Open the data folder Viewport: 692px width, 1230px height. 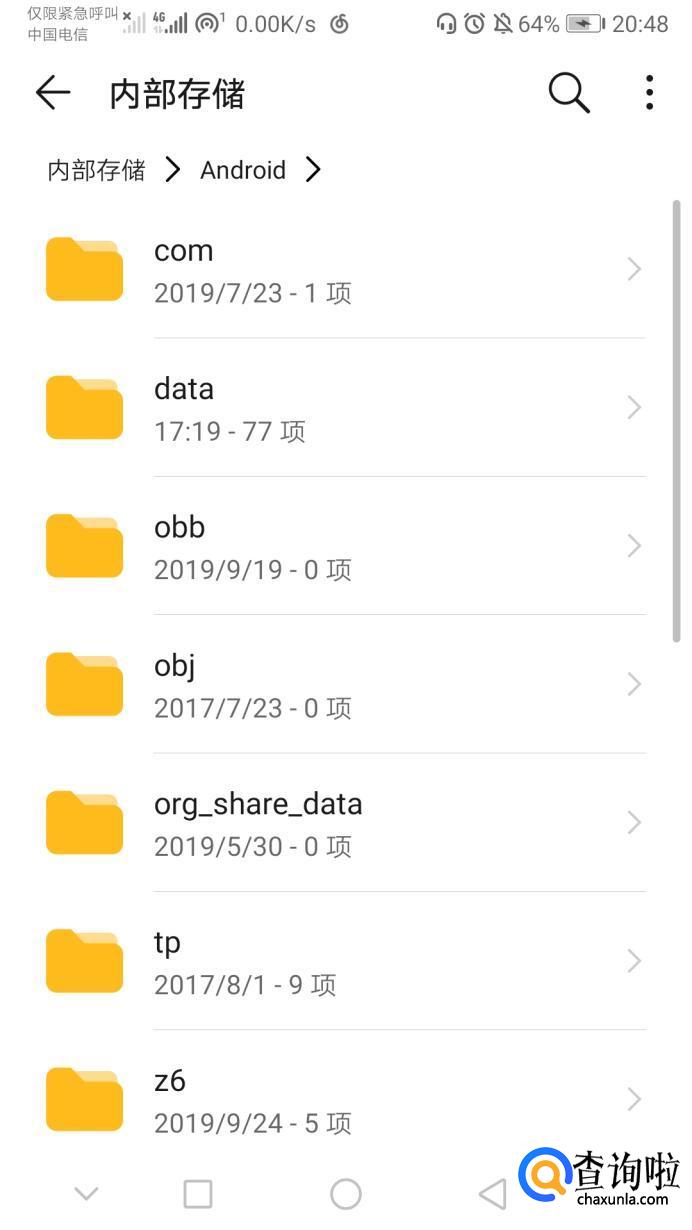[x=340, y=408]
